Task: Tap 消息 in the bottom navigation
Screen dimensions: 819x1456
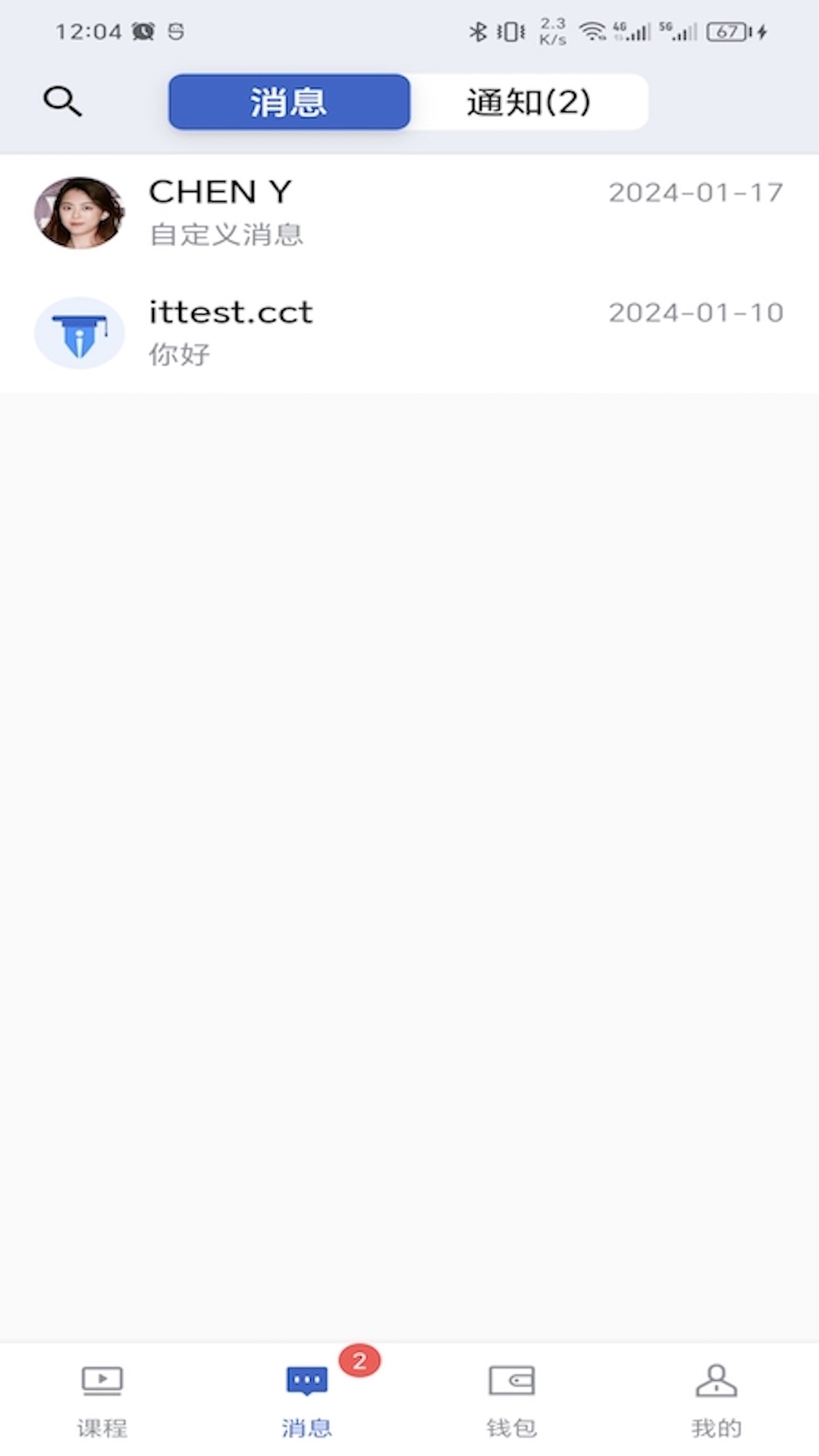Action: (x=307, y=1401)
